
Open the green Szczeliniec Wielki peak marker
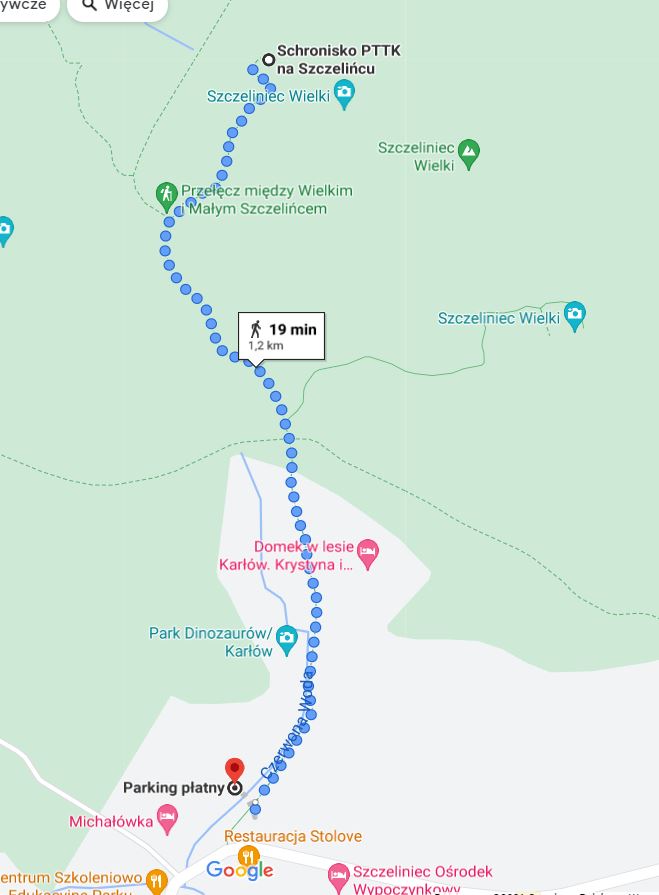[468, 155]
